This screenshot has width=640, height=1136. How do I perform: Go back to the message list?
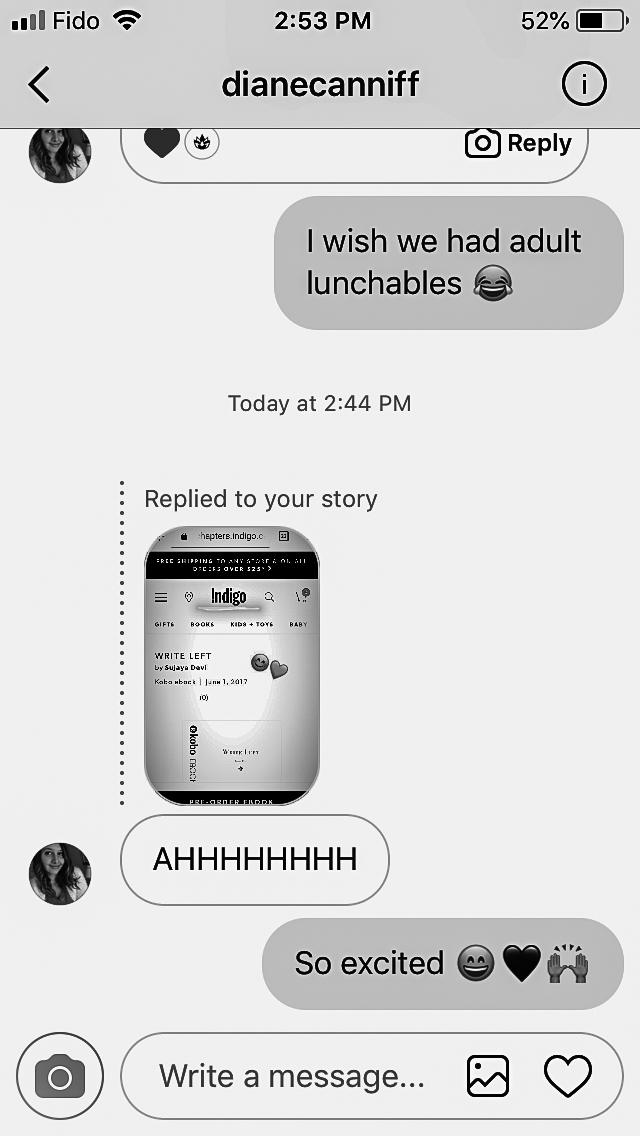point(39,85)
